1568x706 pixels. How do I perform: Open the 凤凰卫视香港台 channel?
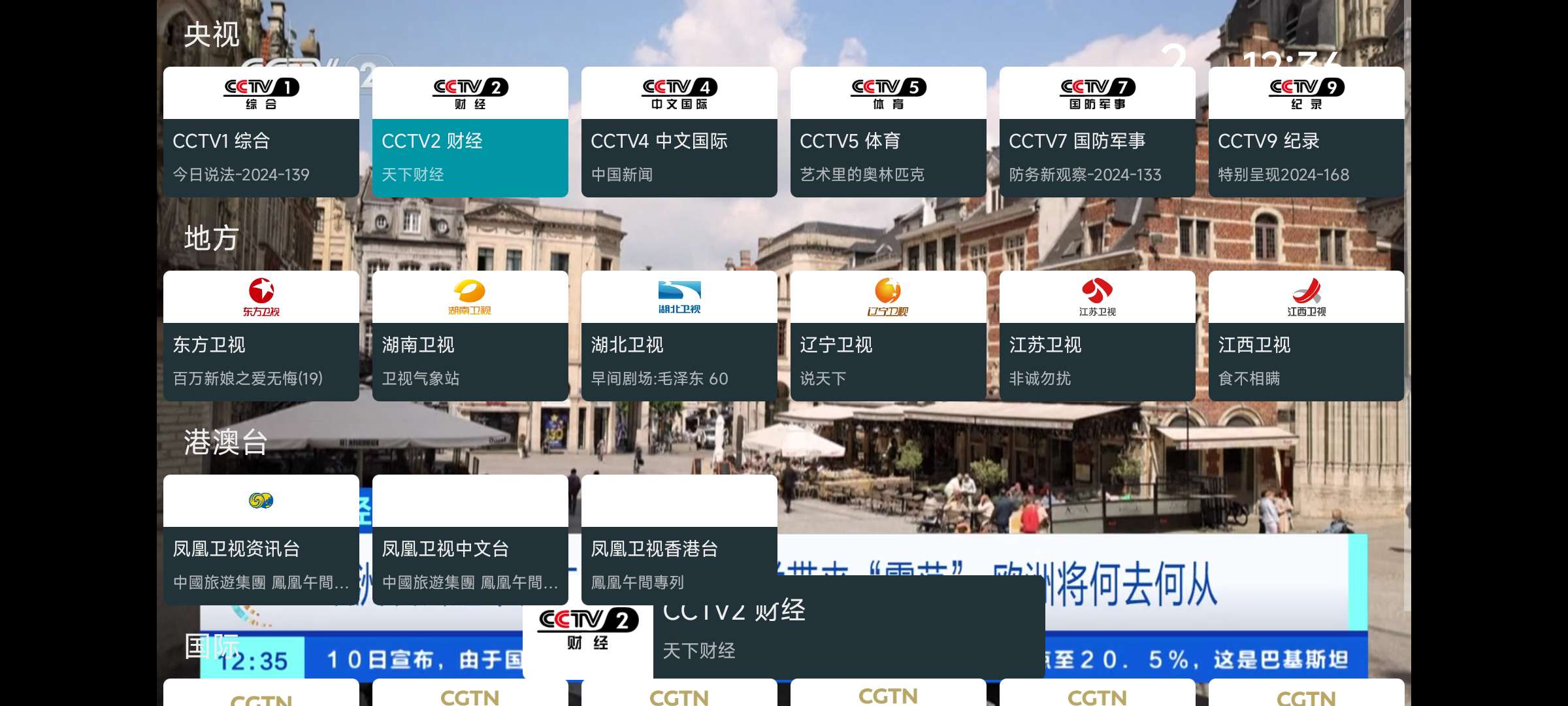pyautogui.click(x=679, y=536)
